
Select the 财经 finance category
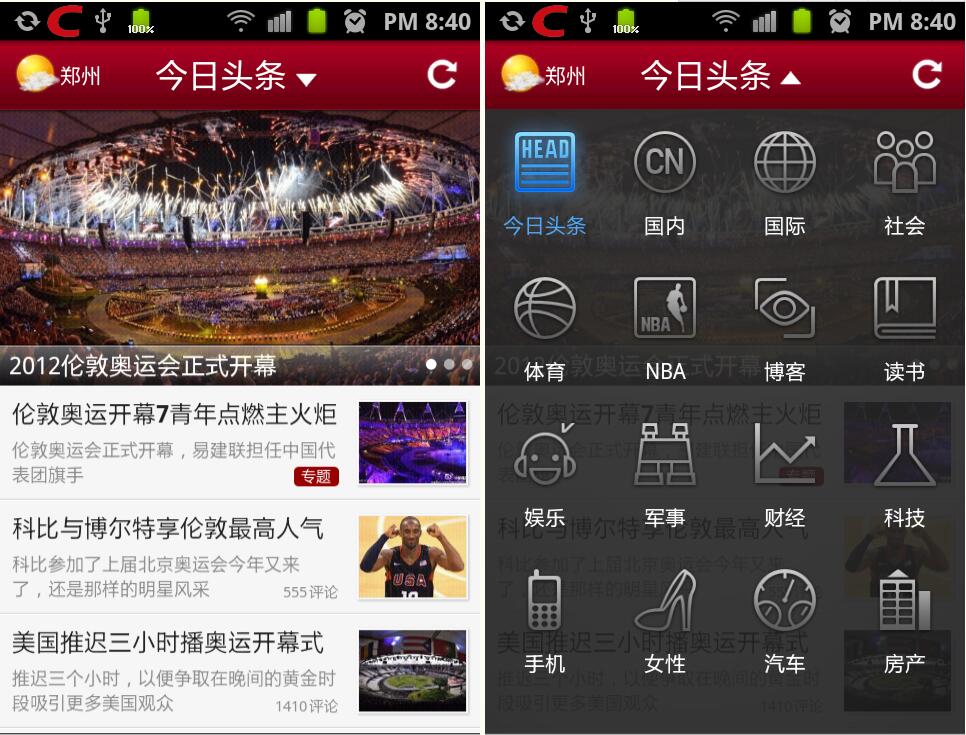784,474
